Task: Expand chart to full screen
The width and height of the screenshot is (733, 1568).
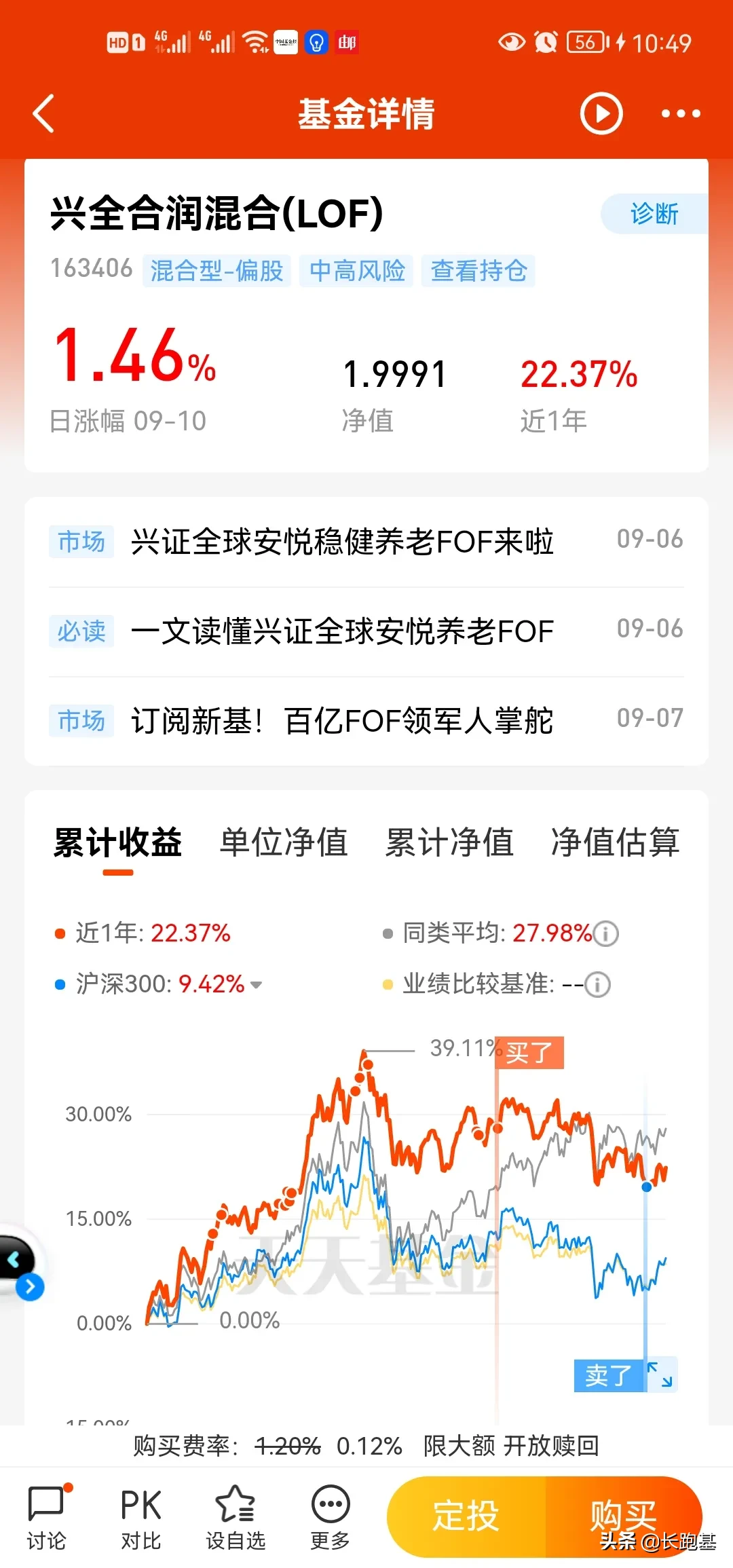Action: (x=660, y=1375)
